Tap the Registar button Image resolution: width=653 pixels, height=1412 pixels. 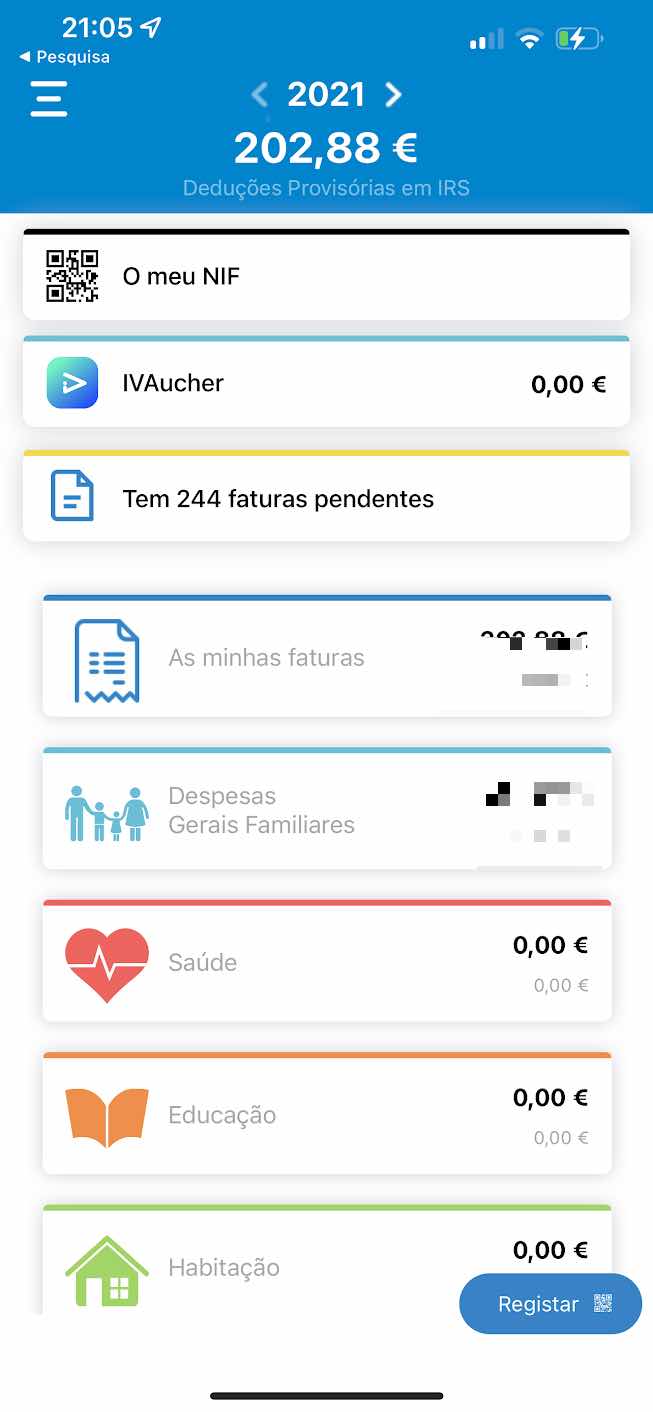pos(550,1304)
